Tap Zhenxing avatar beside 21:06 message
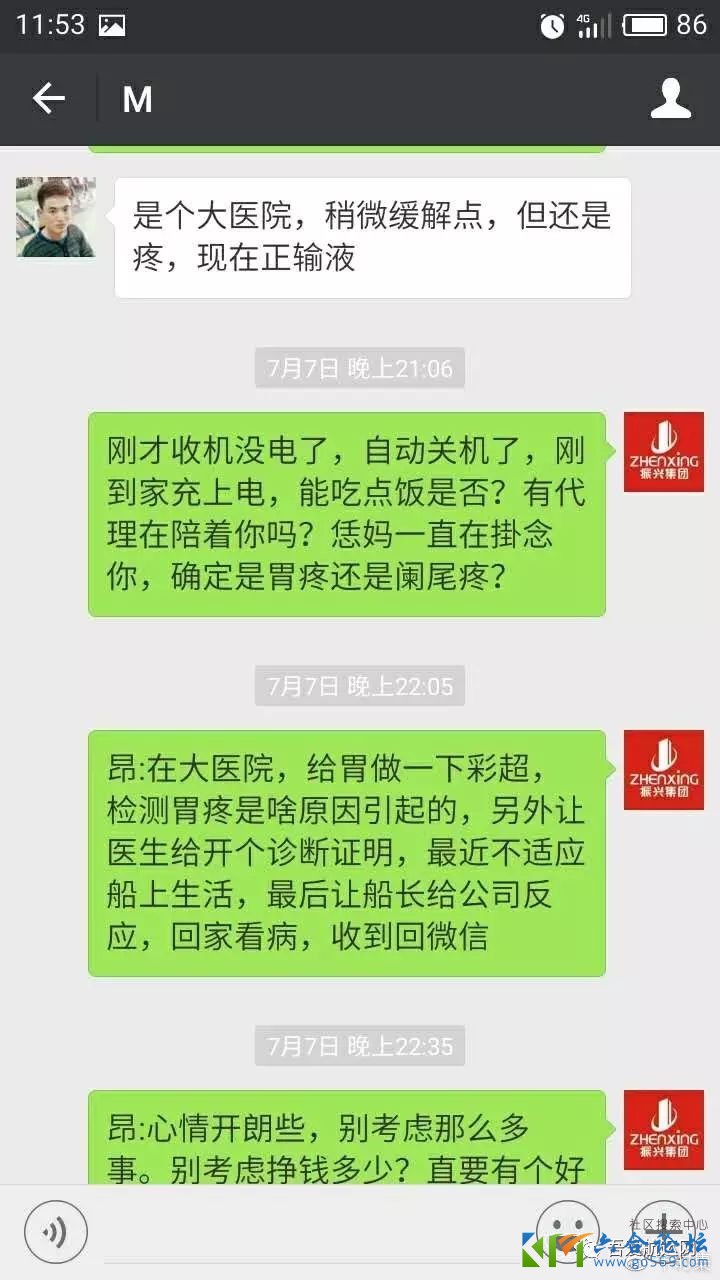Screen dimensions: 720x1280 click(663, 452)
